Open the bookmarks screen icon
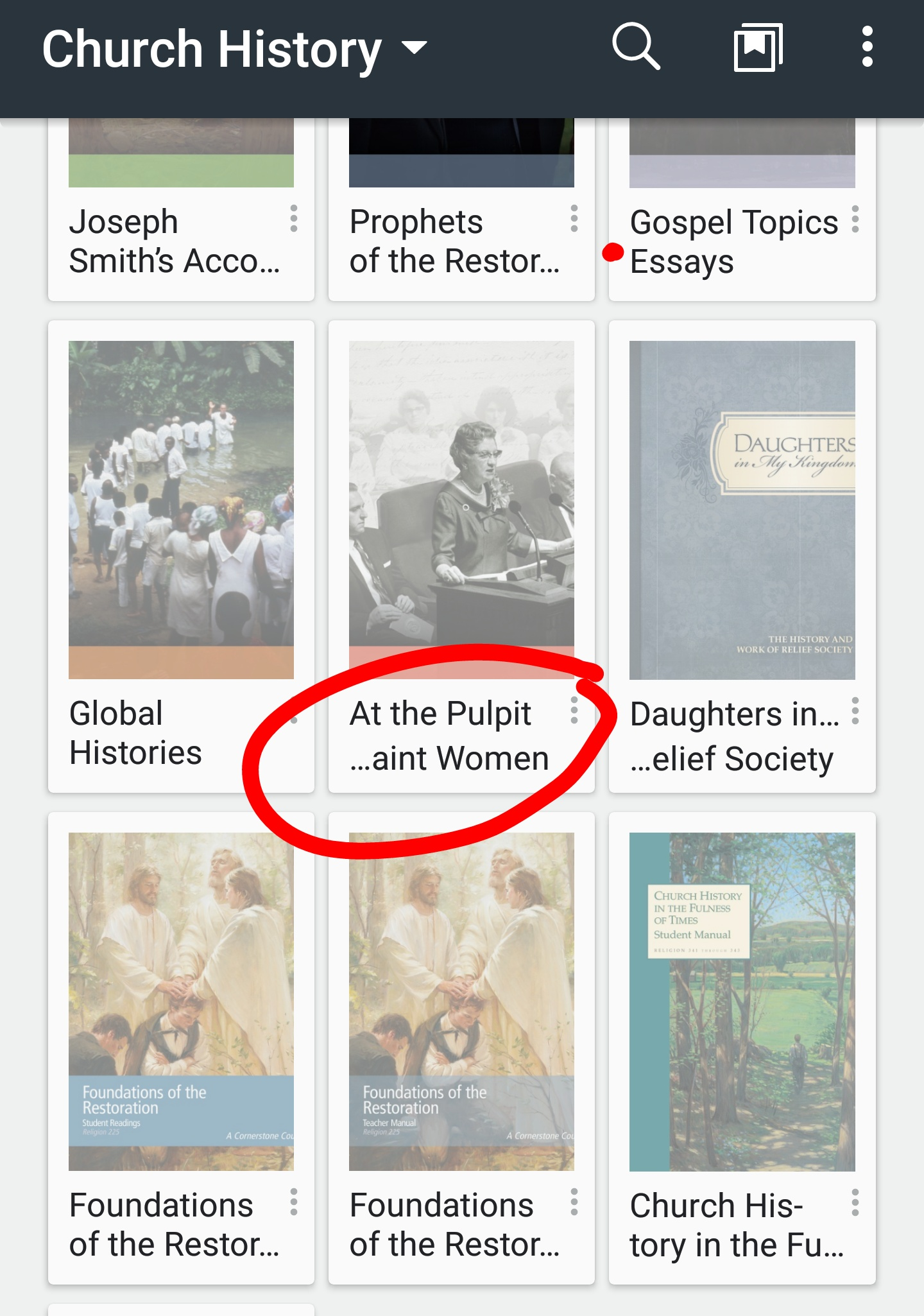924x1316 pixels. tap(758, 47)
